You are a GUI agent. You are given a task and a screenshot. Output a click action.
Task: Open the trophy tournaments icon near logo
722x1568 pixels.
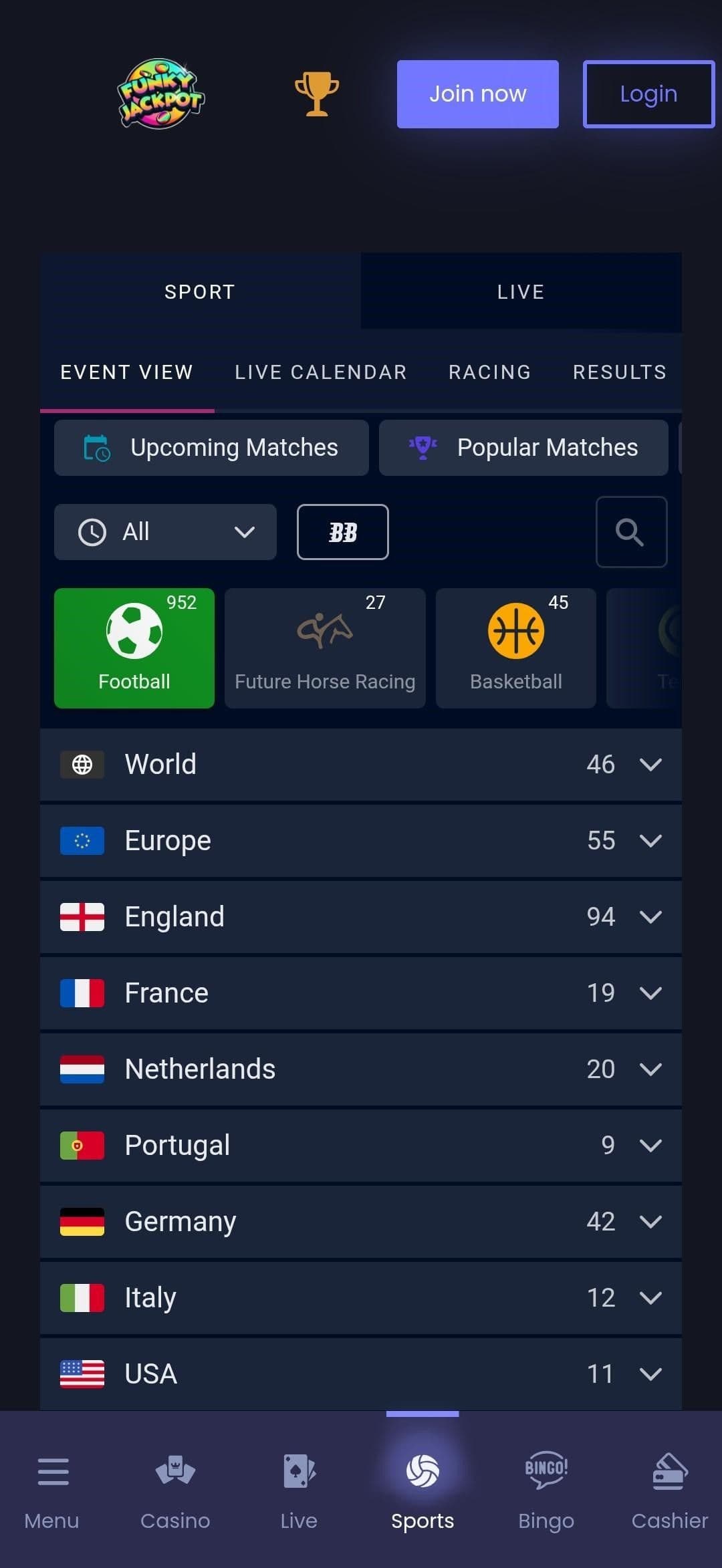coord(317,94)
